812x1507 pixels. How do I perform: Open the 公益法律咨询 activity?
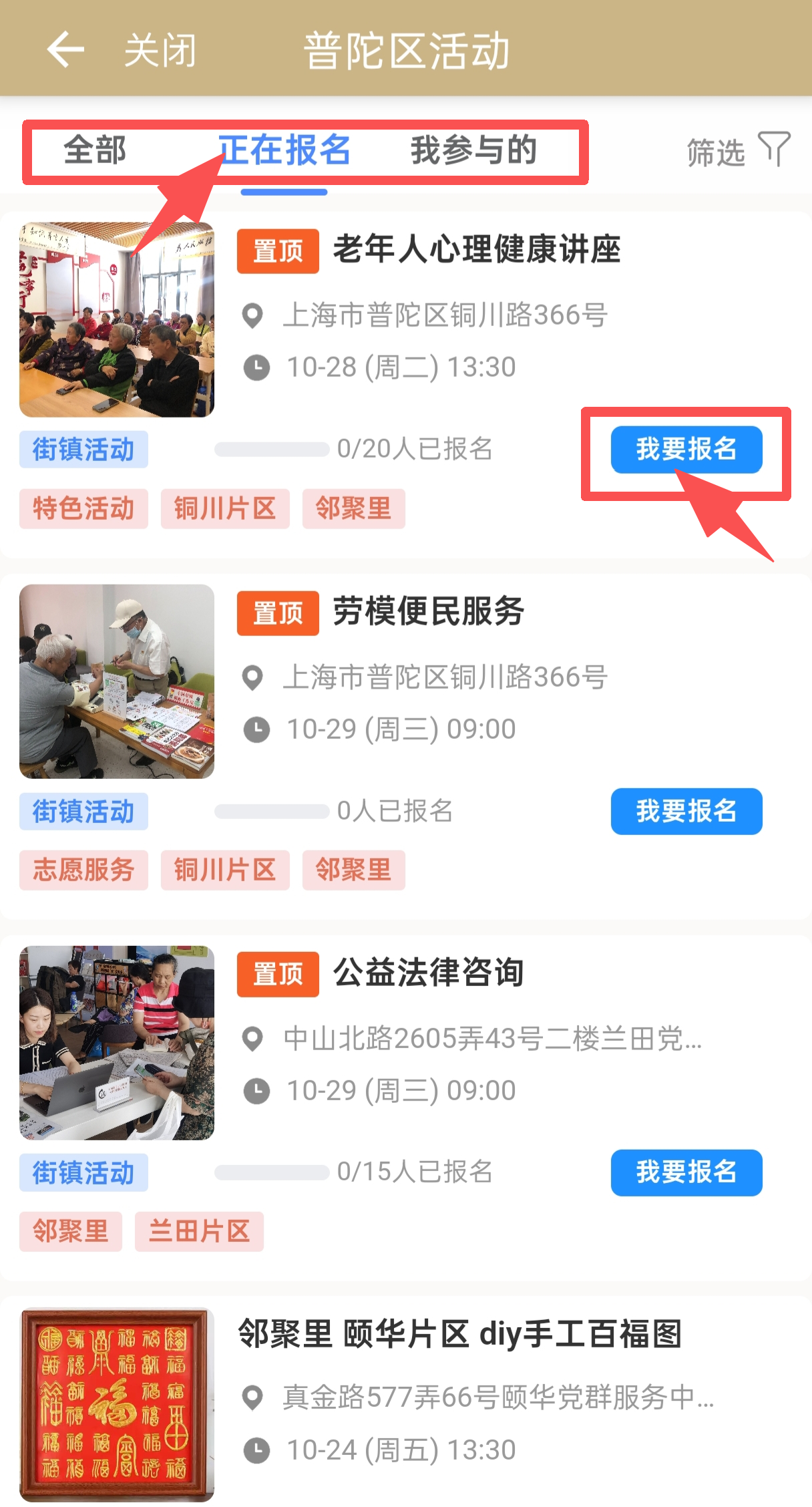click(x=428, y=973)
